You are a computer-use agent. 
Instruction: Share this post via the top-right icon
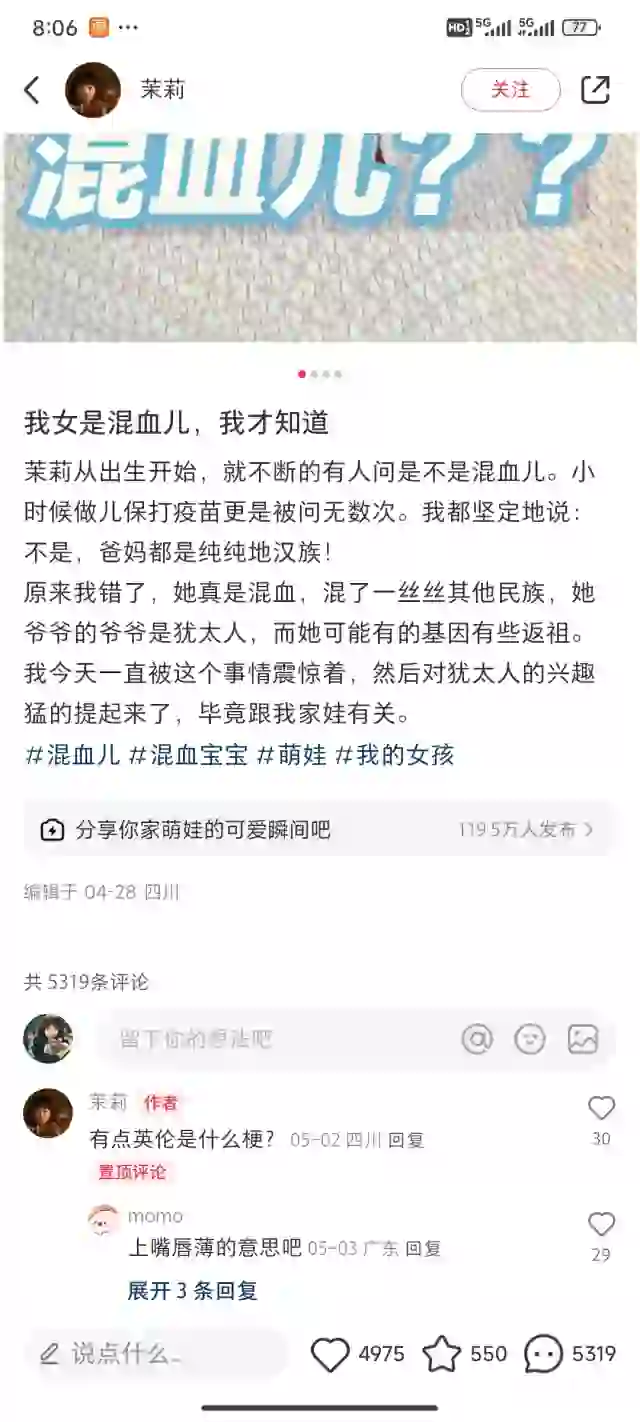[595, 90]
